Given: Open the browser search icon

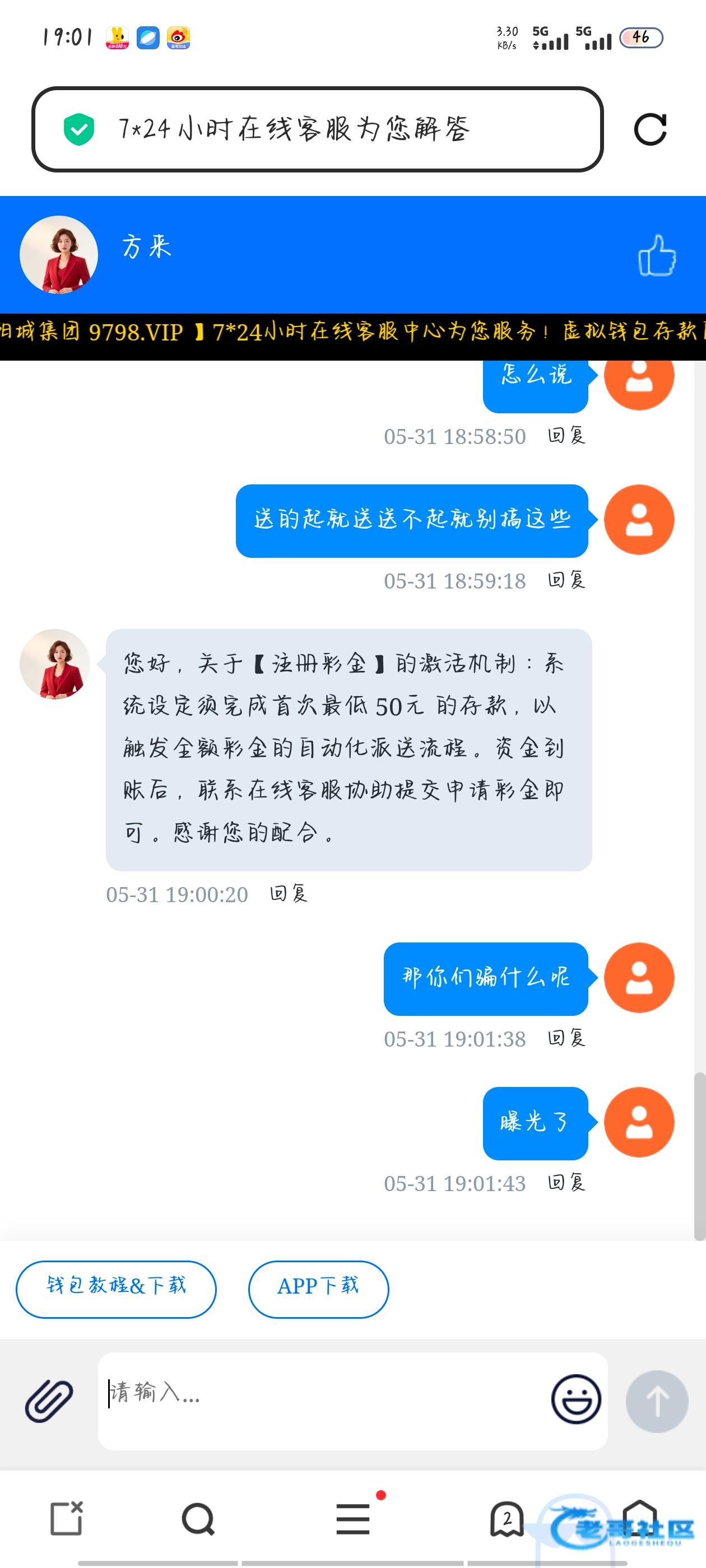Looking at the screenshot, I should (x=198, y=1519).
